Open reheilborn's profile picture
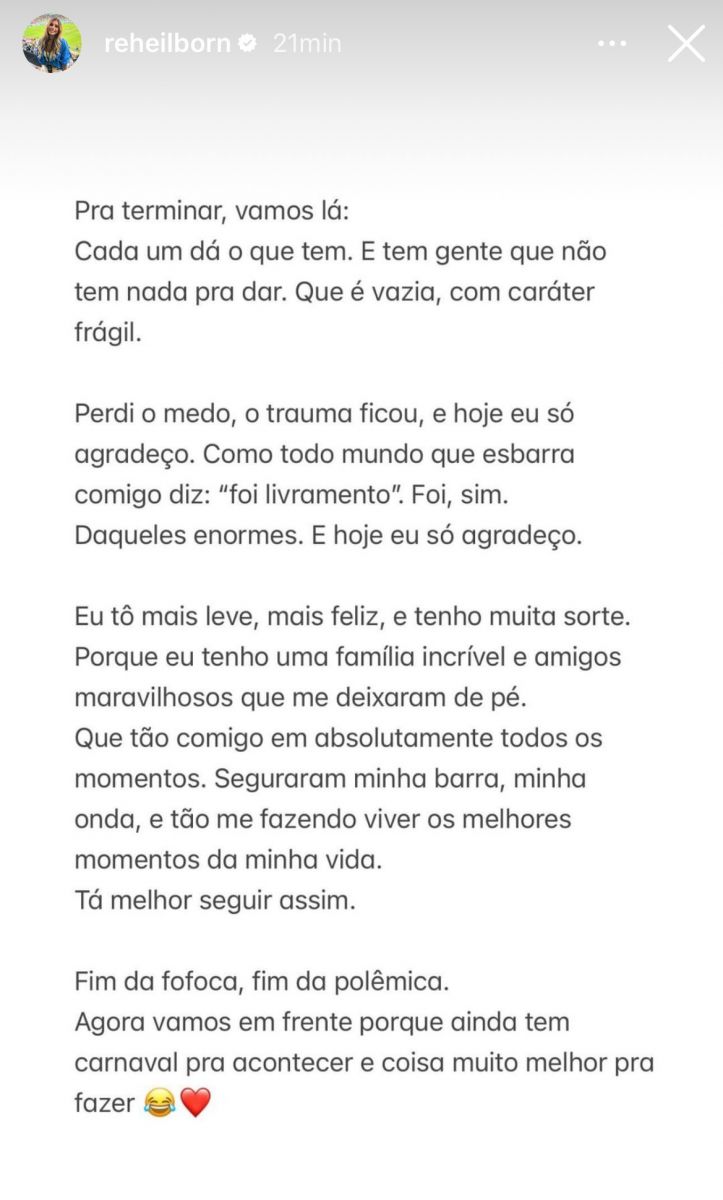Image resolution: width=723 pixels, height=1200 pixels. [x=52, y=43]
